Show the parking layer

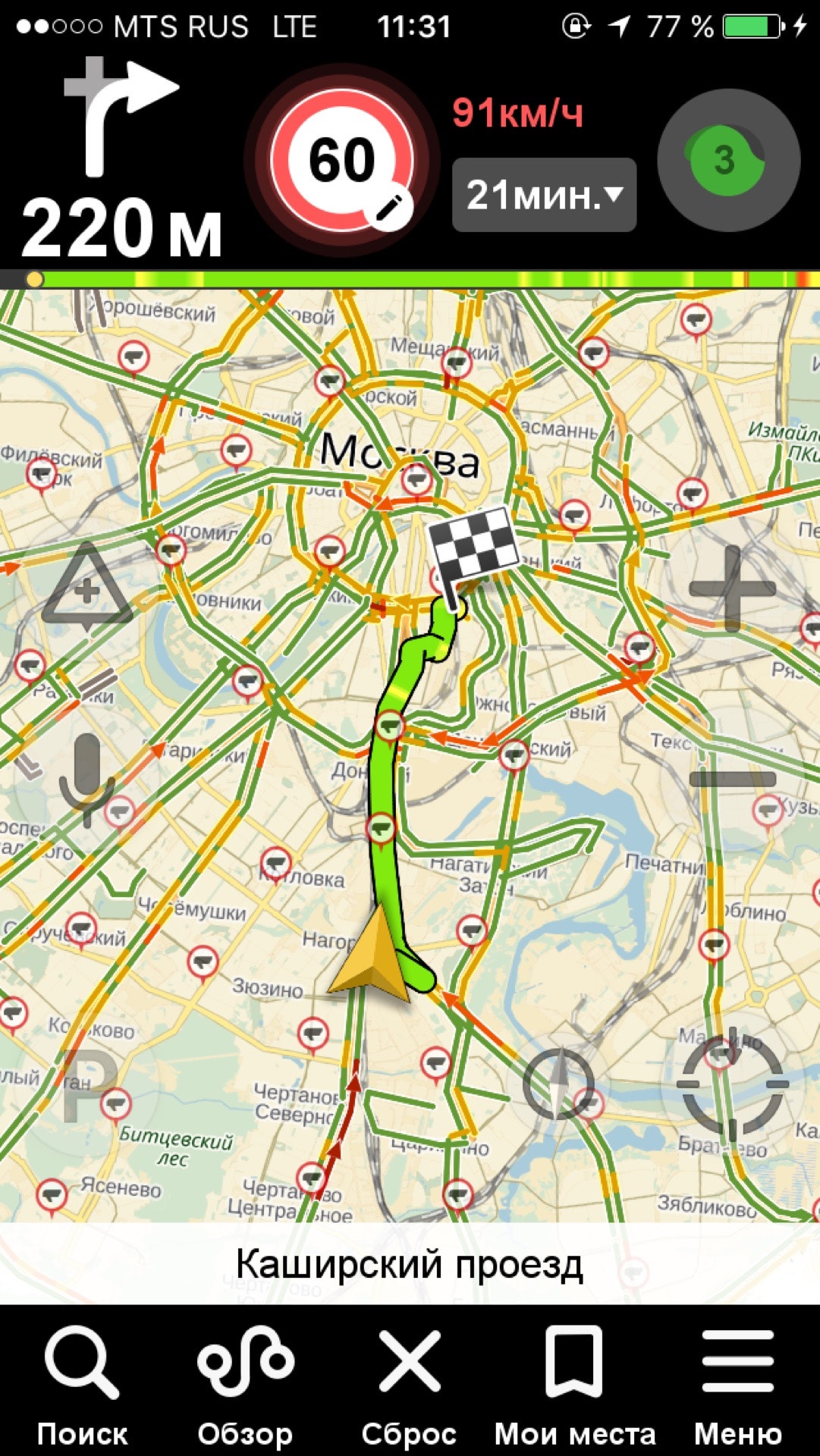[x=87, y=1086]
